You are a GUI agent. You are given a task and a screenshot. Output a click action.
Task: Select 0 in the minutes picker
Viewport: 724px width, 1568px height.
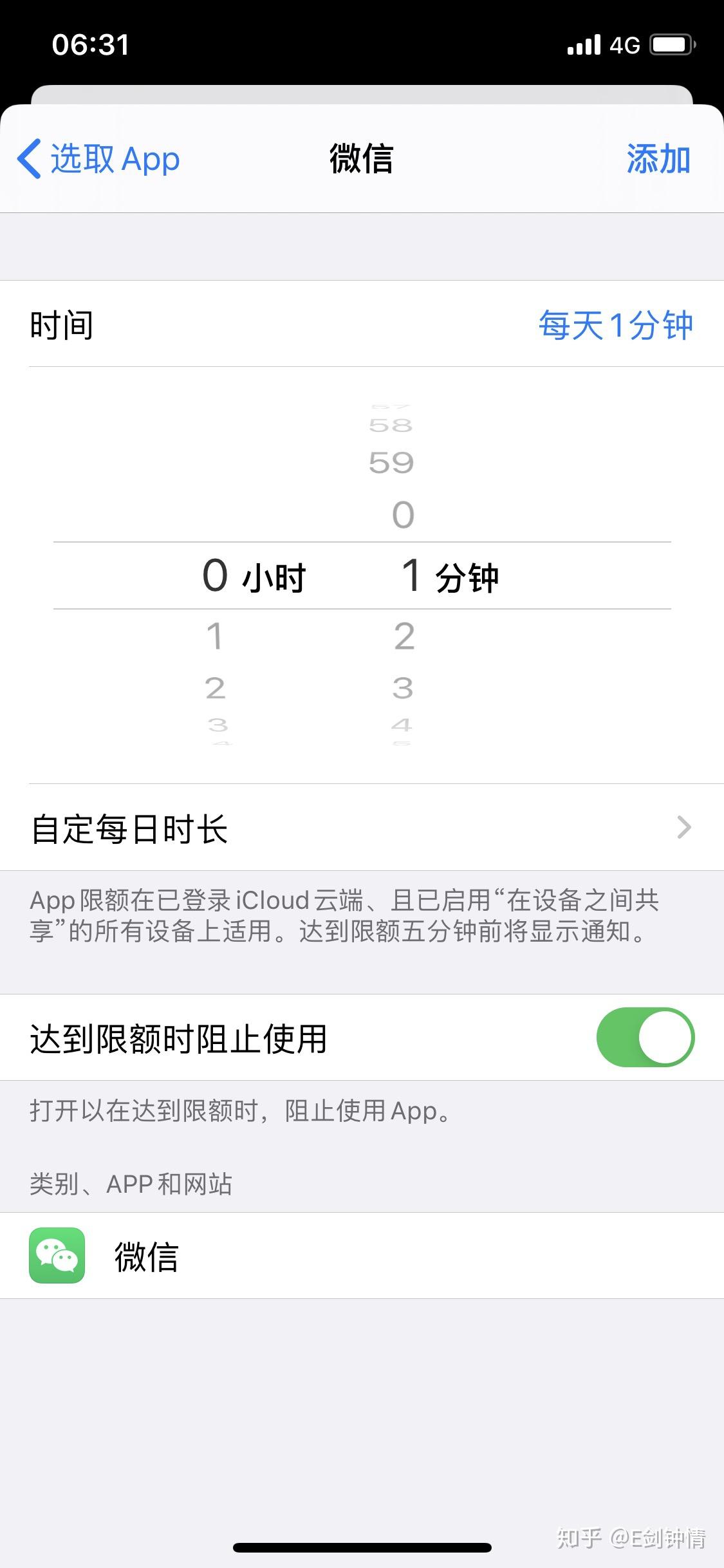pyautogui.click(x=403, y=515)
